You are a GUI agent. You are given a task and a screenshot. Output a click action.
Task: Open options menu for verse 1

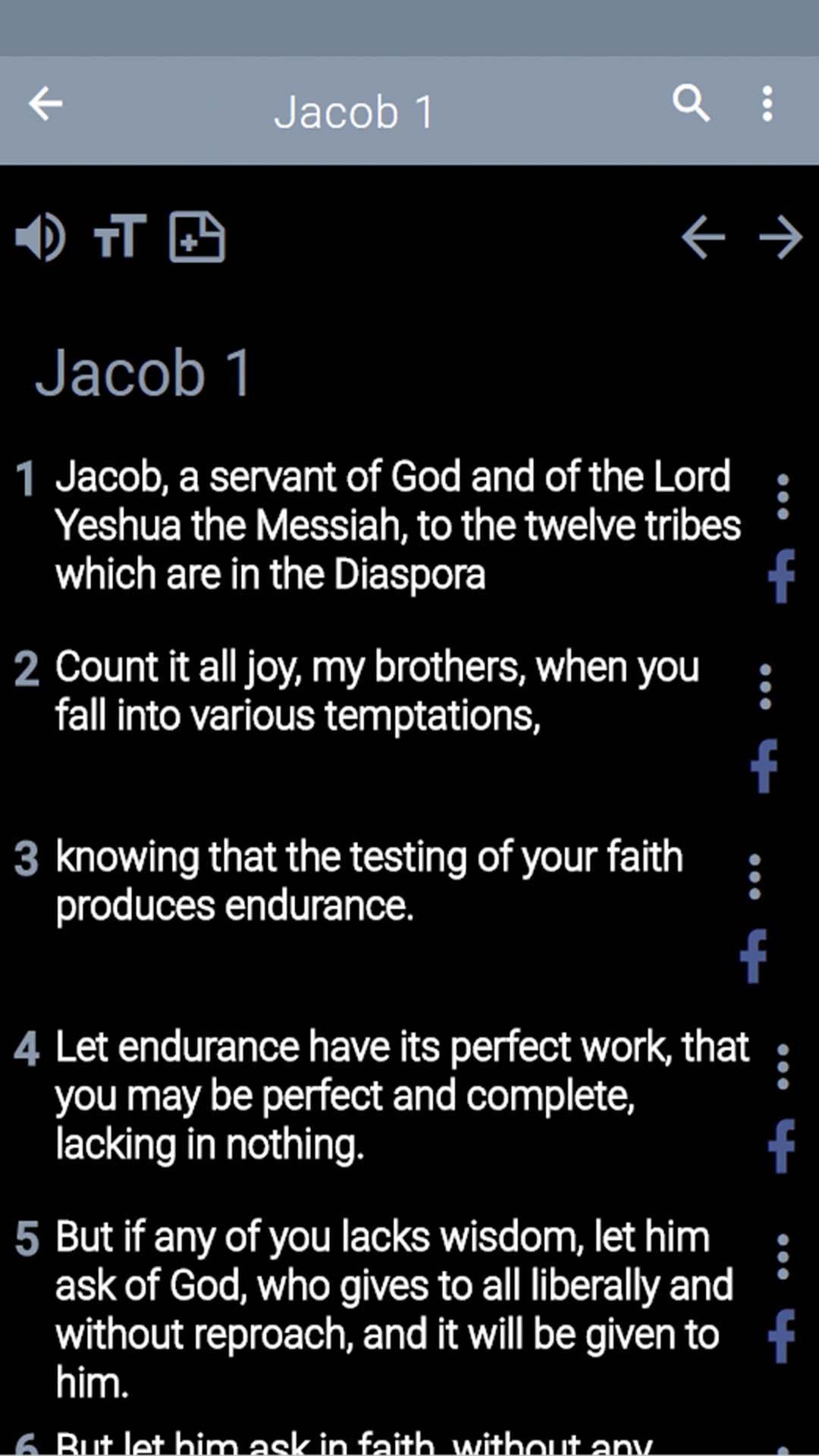coord(783,497)
